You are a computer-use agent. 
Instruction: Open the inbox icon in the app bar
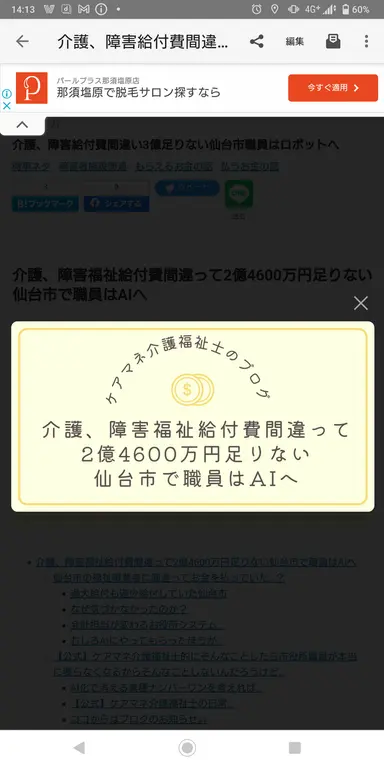point(333,42)
